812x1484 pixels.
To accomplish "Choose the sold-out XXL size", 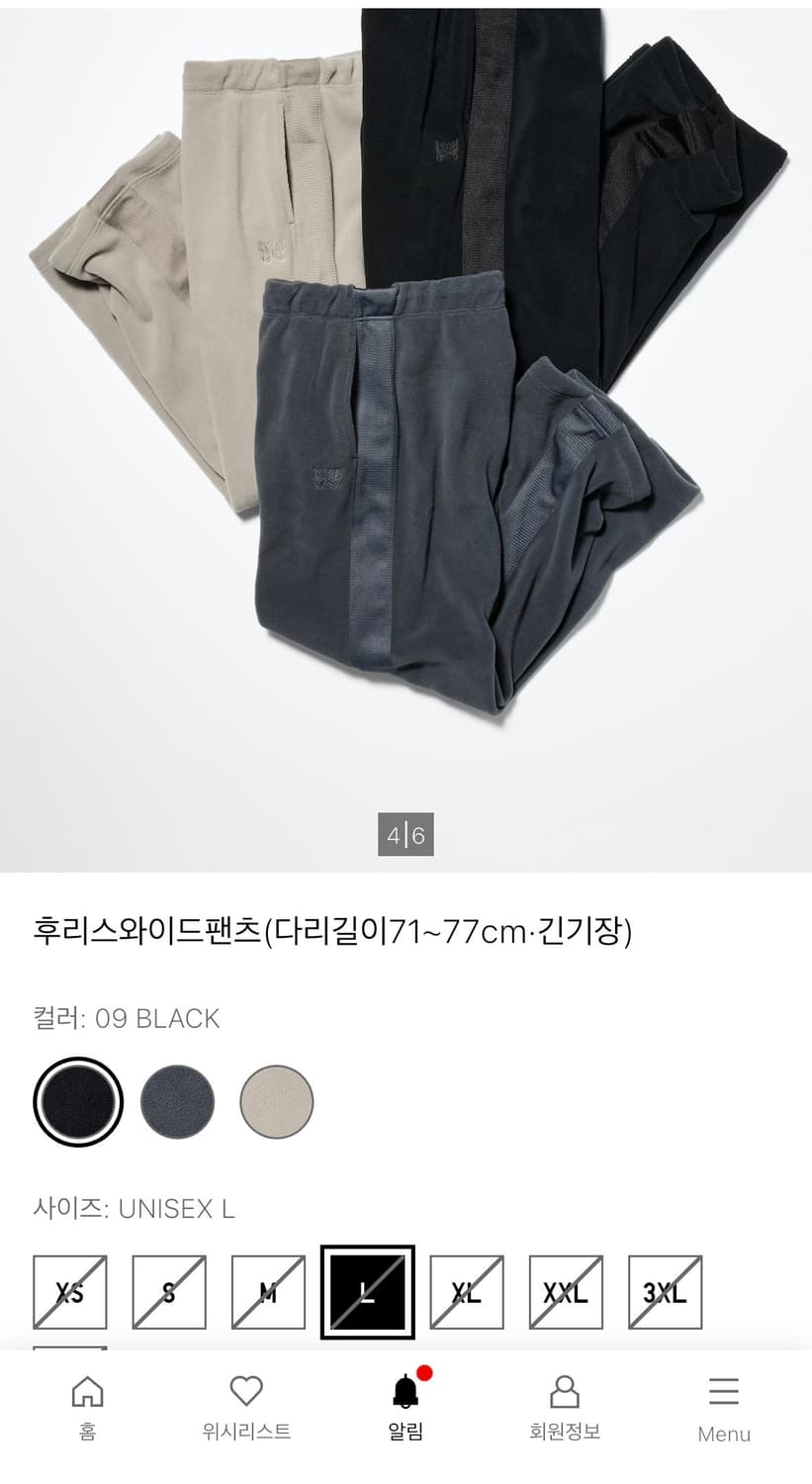I will [x=567, y=1292].
